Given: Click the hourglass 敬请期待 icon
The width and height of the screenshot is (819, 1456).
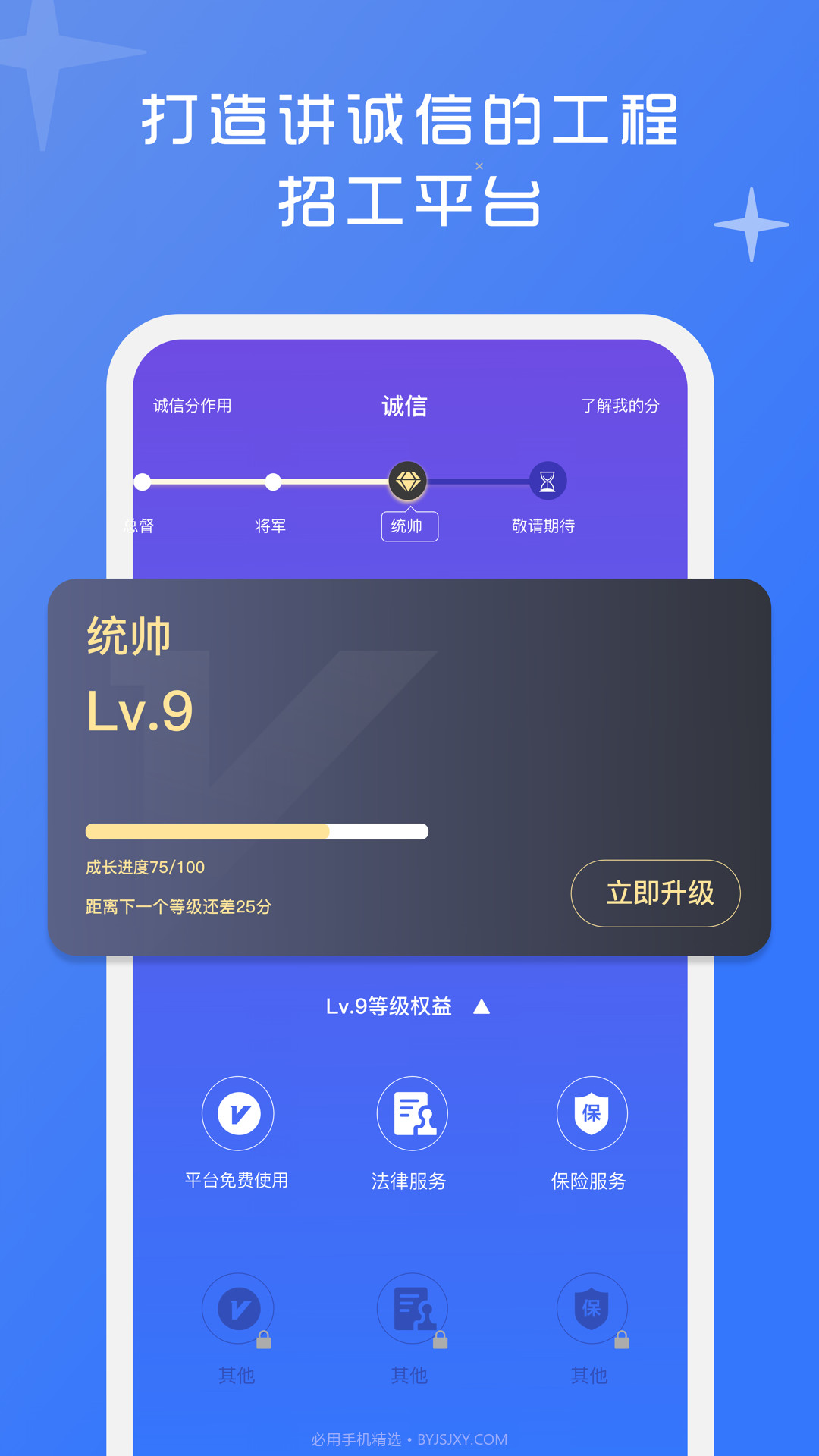Looking at the screenshot, I should click(x=548, y=482).
